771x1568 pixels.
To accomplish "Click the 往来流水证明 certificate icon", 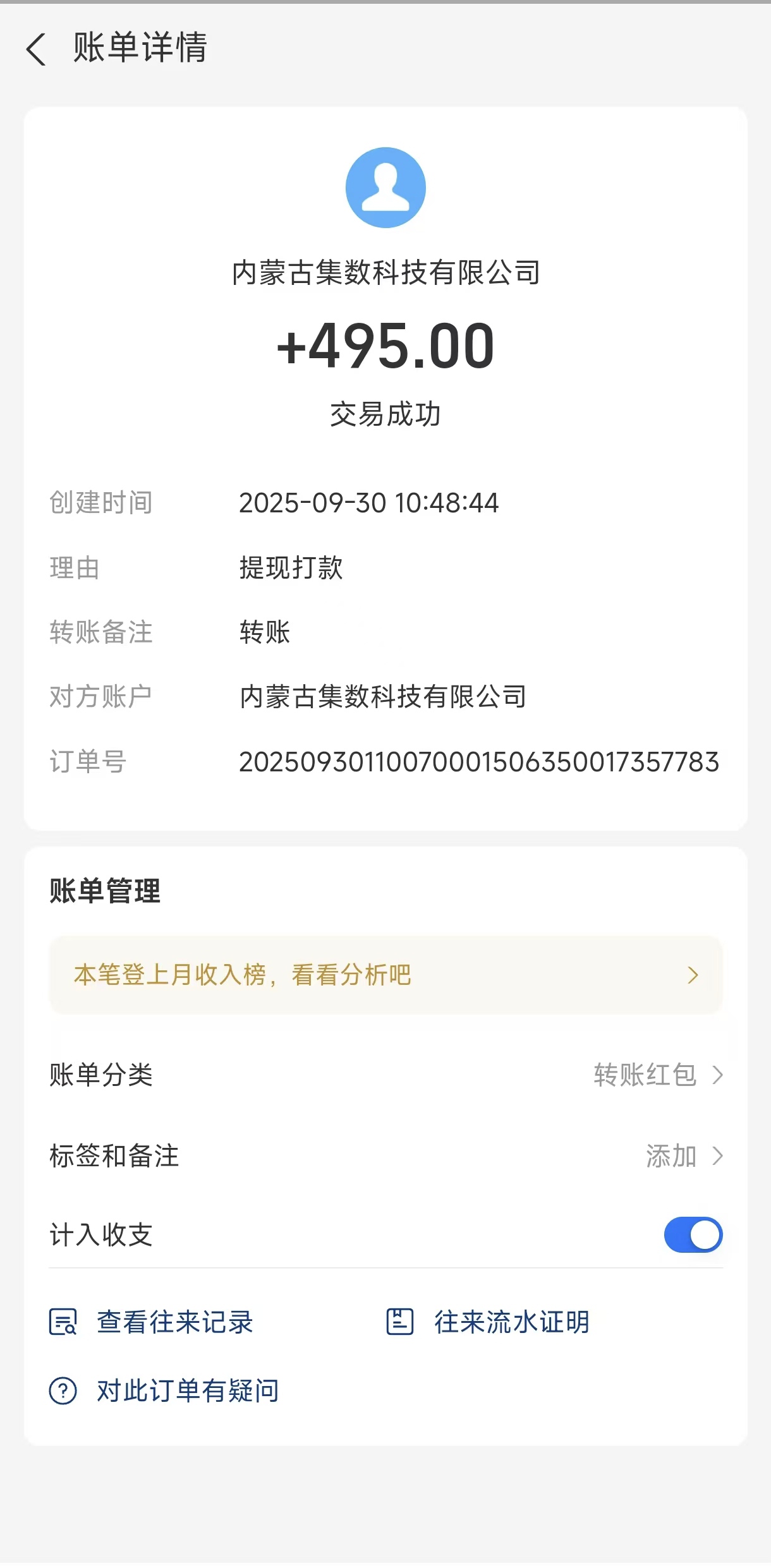I will 400,1320.
